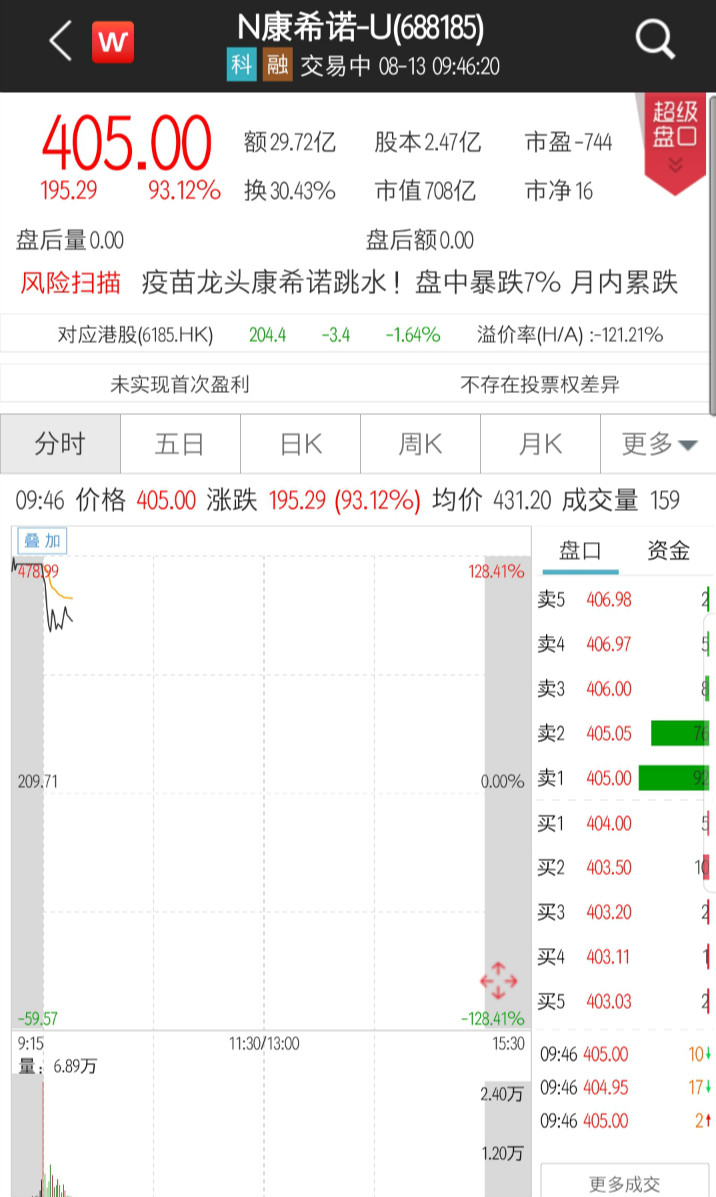Select the 盘口 tab
Screen dimensions: 716x1197
click(580, 552)
